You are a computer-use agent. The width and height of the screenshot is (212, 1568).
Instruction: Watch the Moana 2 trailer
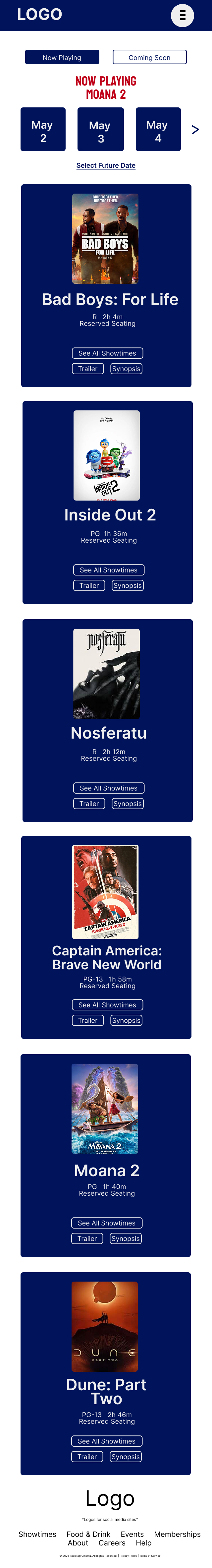[x=87, y=1239]
